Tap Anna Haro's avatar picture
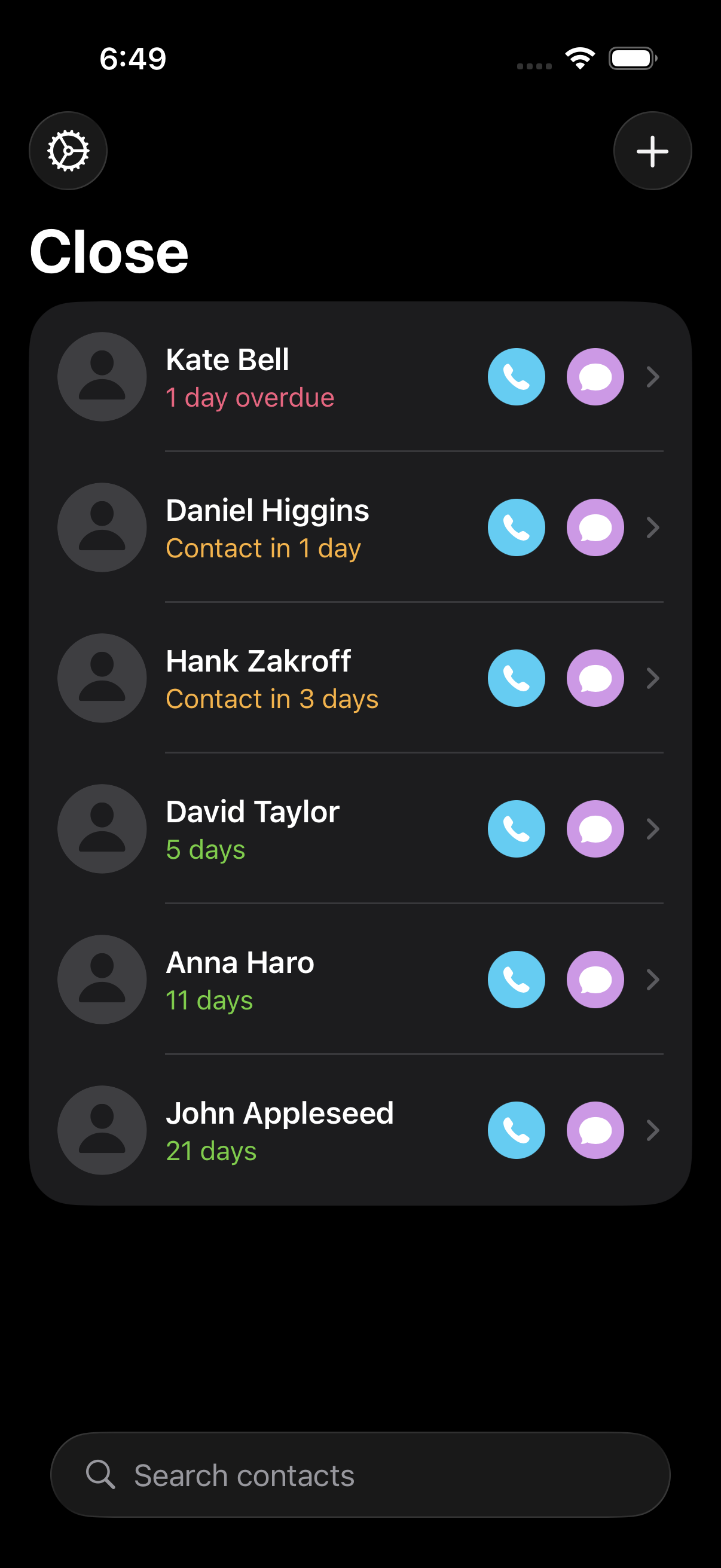The image size is (721, 1568). (102, 980)
